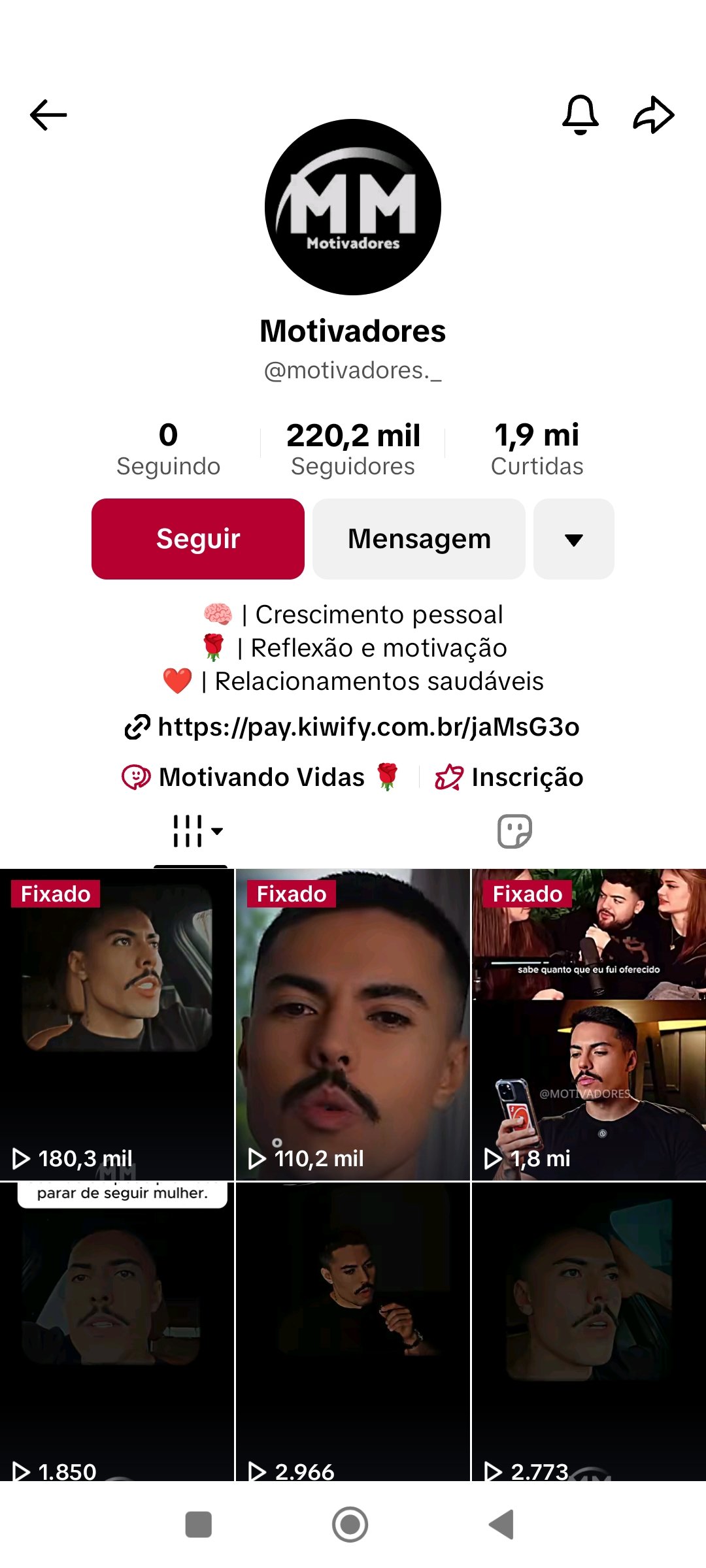
Task: Switch to the sticker tab
Action: click(x=514, y=831)
